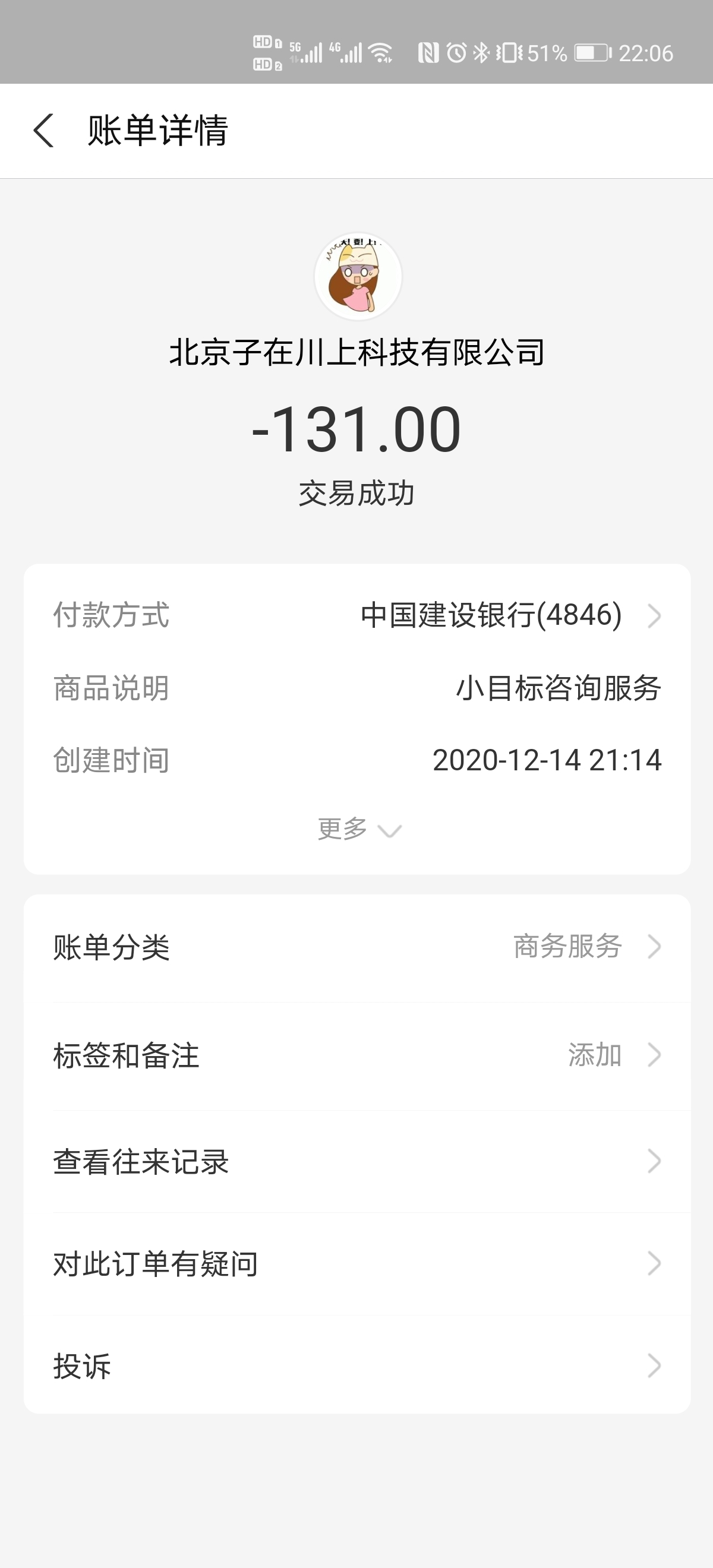The image size is (713, 1568).
Task: Expand 更多 bill details
Action: click(x=359, y=829)
